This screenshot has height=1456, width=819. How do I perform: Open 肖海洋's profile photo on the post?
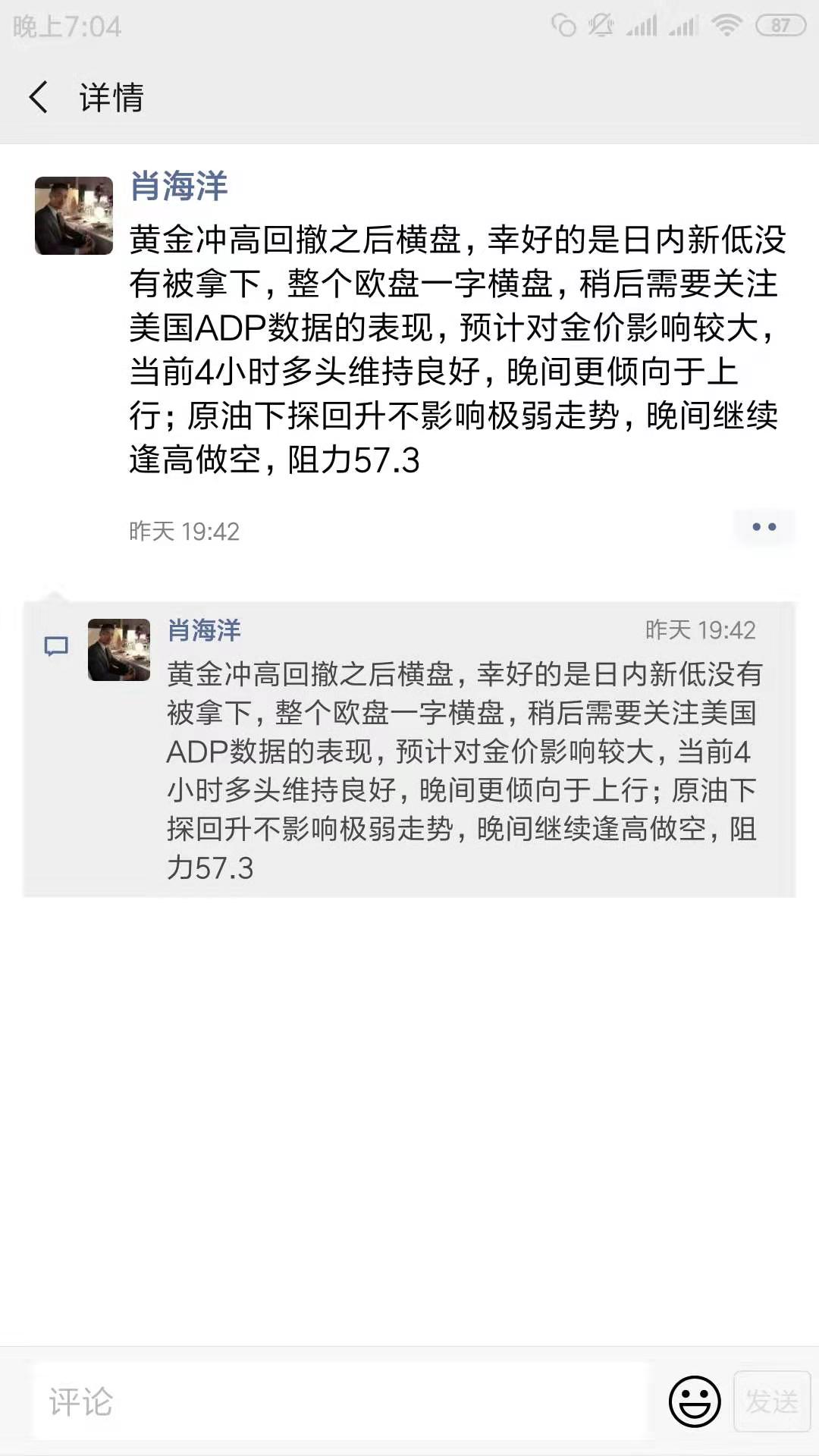coord(74,215)
